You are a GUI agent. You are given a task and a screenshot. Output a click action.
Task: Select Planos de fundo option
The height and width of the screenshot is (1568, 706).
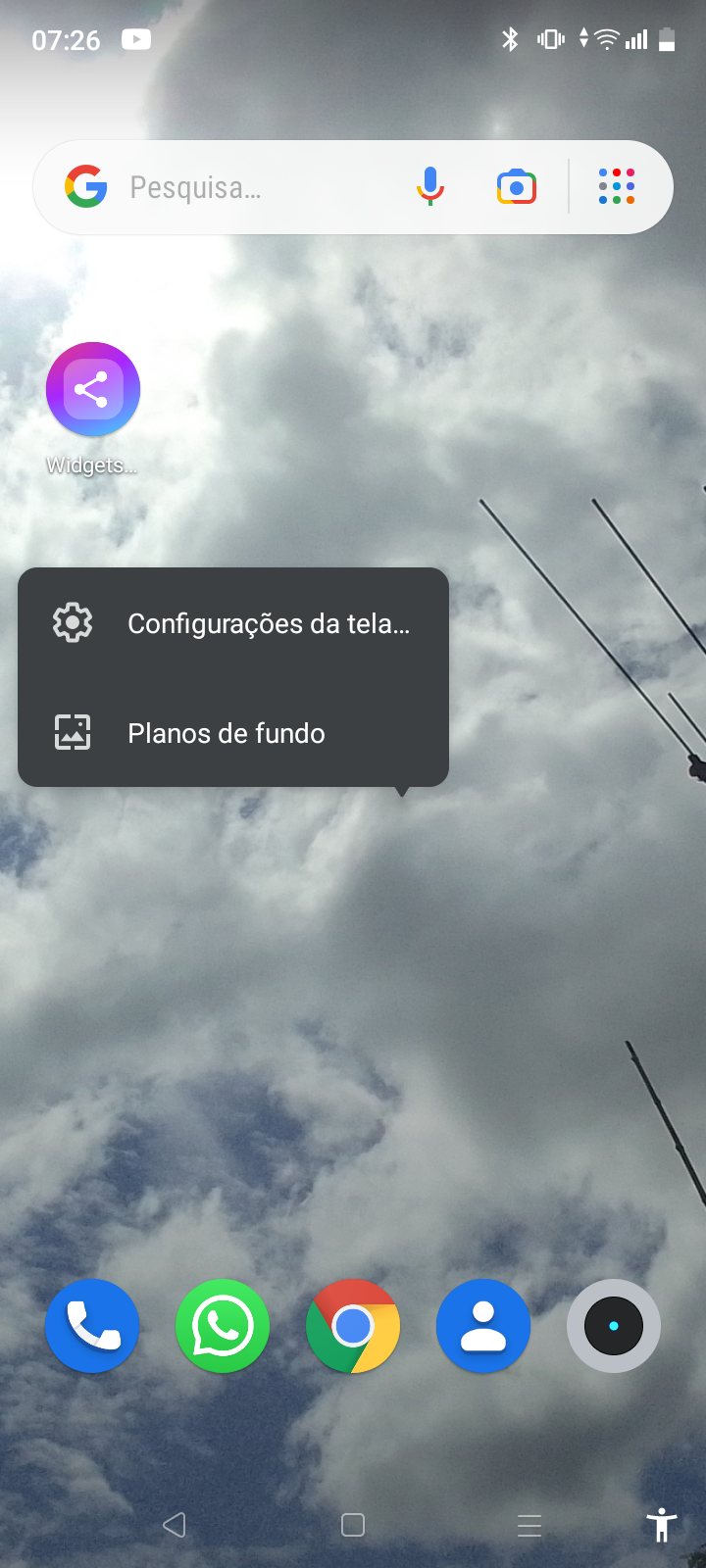coord(233,733)
